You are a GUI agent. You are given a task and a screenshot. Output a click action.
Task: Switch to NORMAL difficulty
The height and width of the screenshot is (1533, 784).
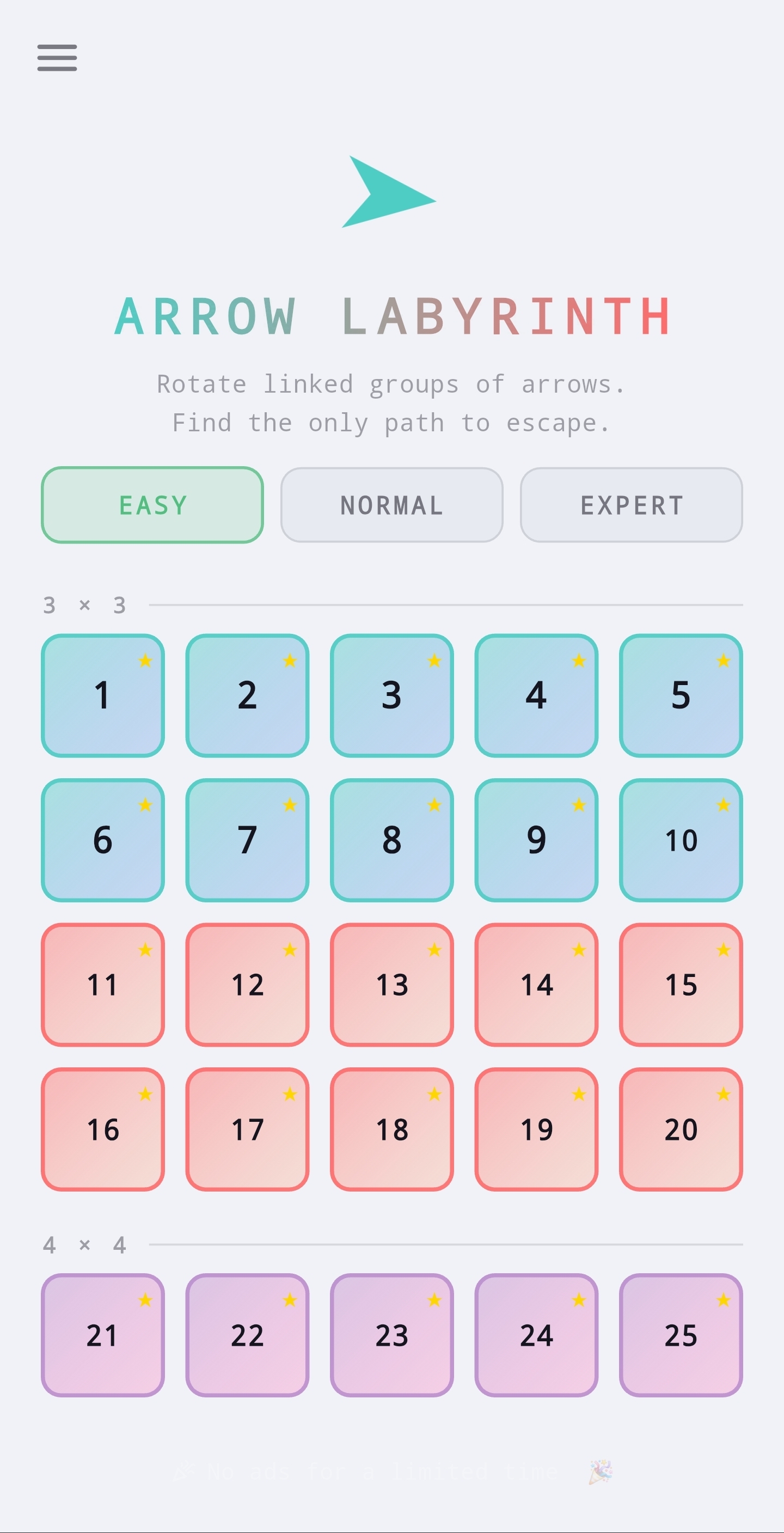click(x=392, y=505)
